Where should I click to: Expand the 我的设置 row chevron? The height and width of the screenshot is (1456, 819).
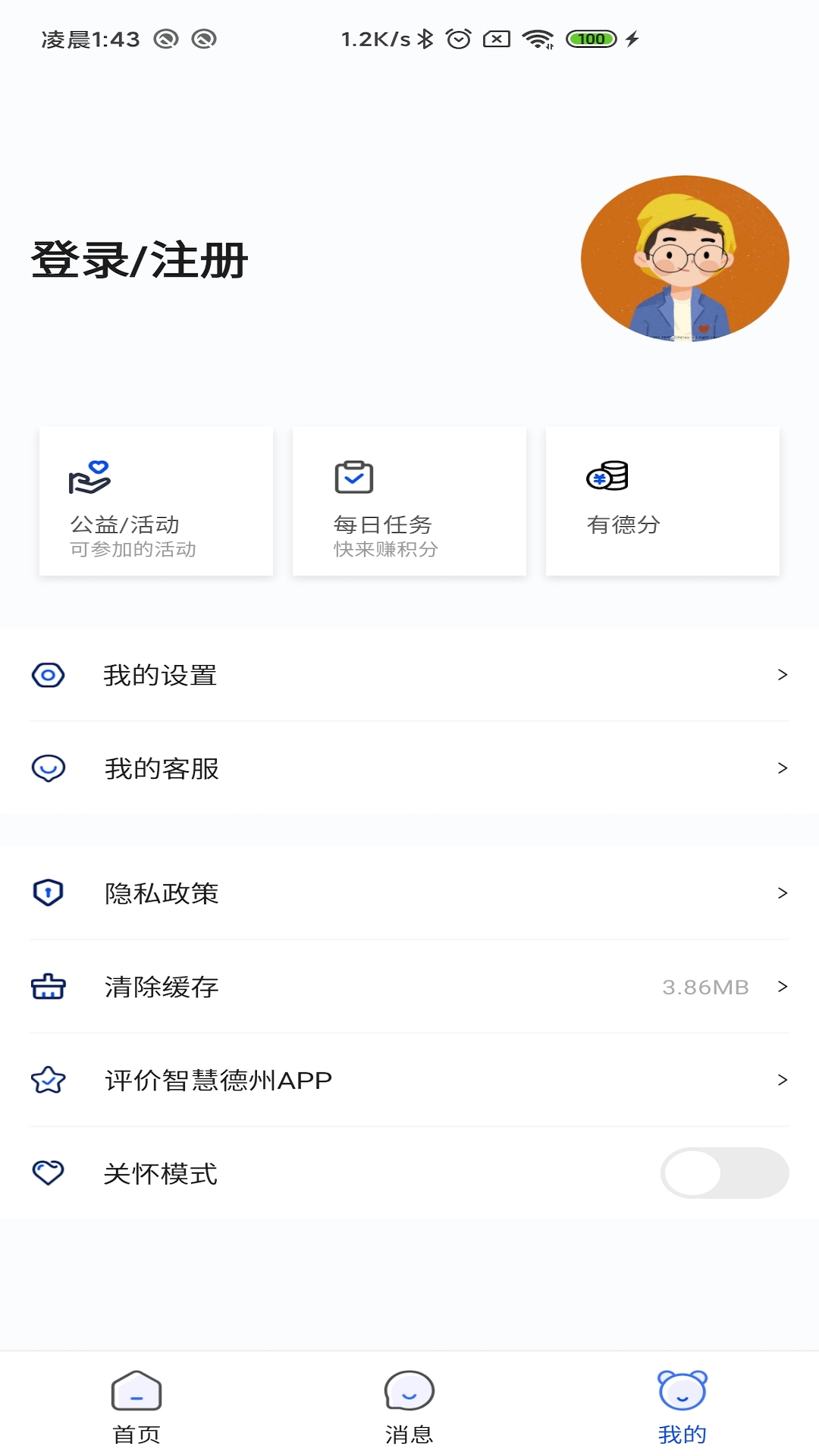click(x=782, y=675)
